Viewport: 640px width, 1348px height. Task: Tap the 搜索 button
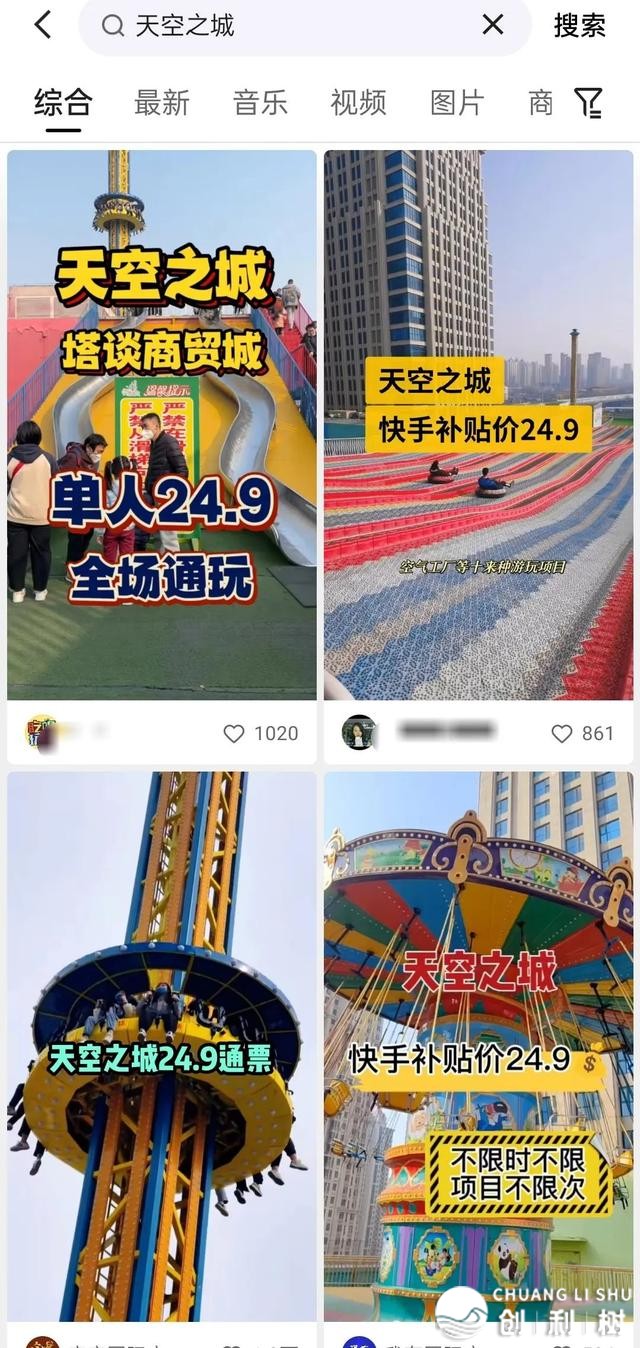580,26
